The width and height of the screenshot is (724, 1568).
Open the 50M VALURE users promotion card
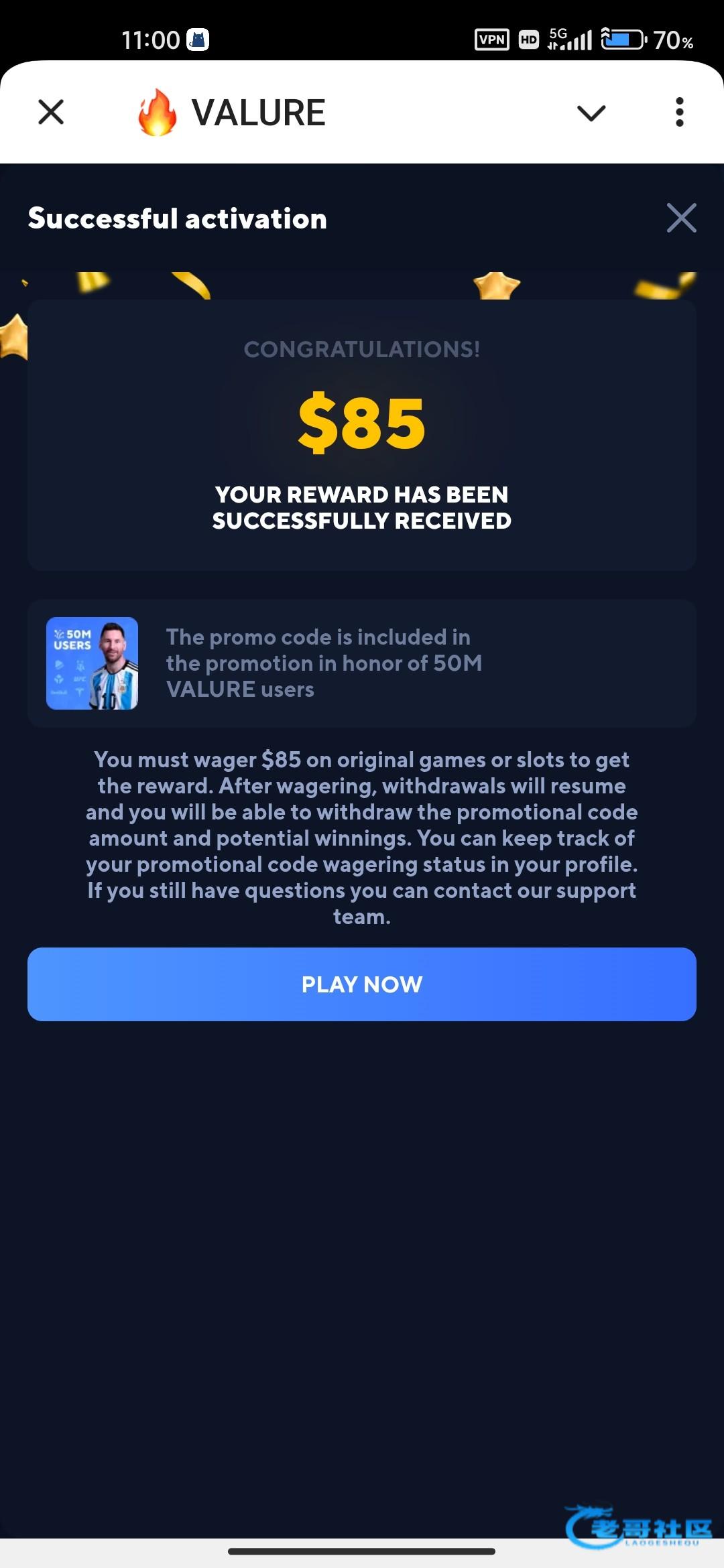[x=362, y=663]
